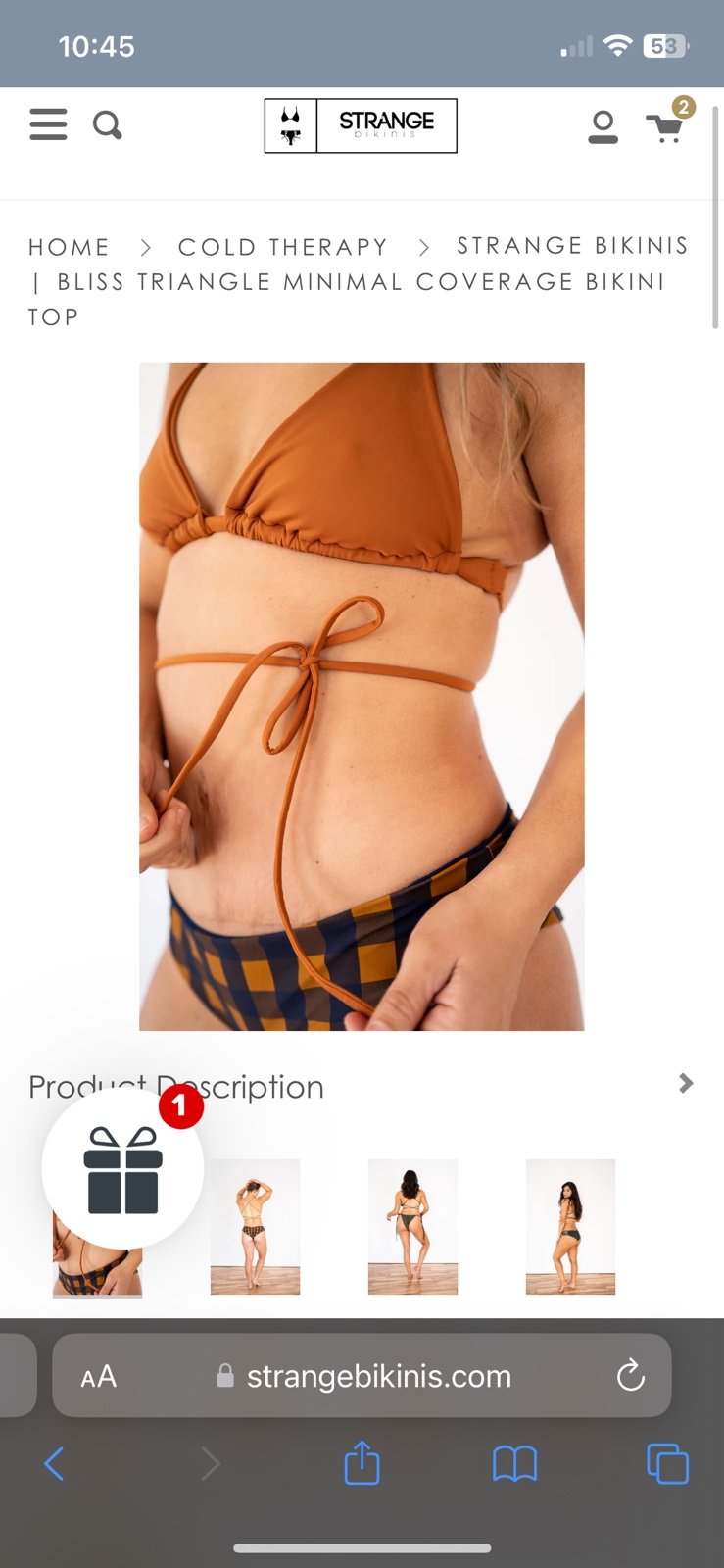The image size is (724, 1568).
Task: Open the hamburger menu
Action: (48, 124)
